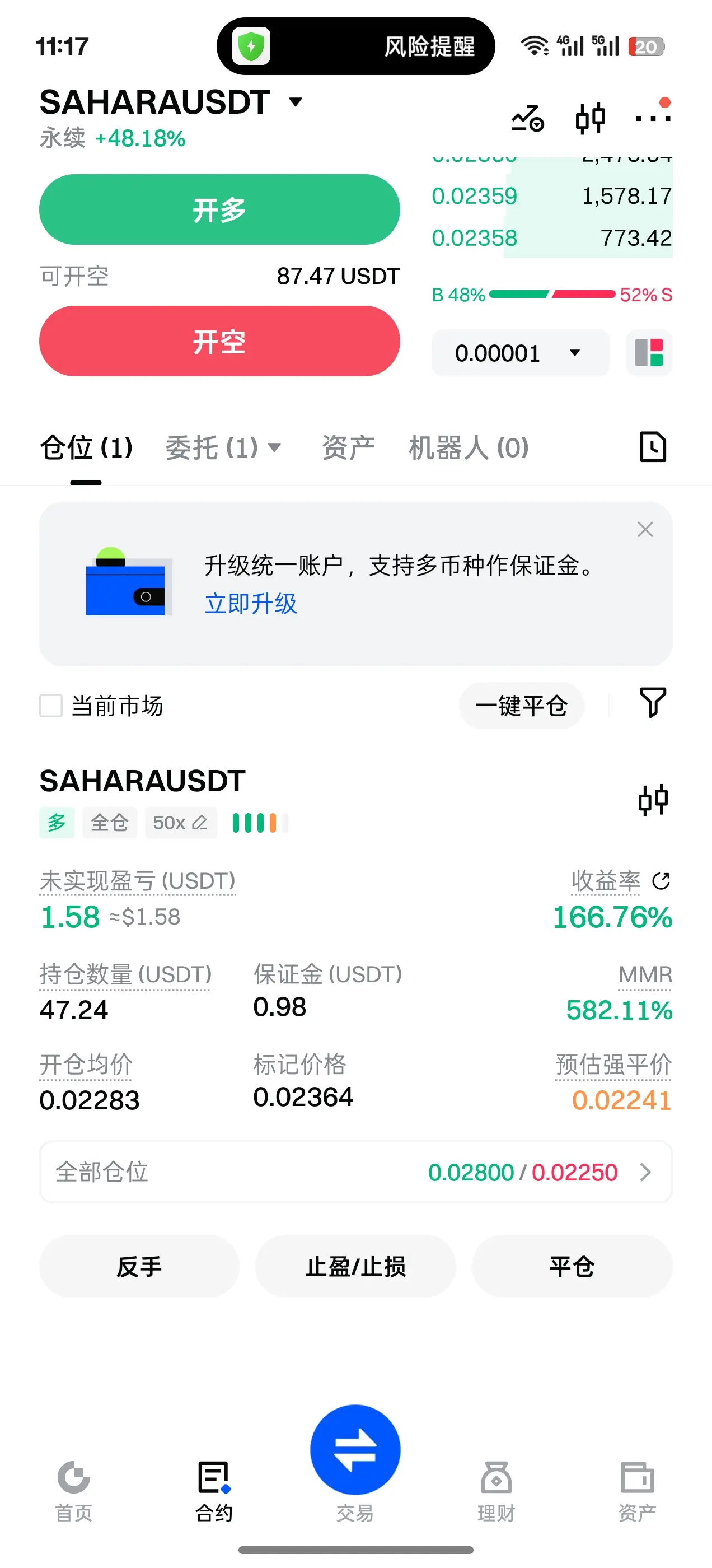The width and height of the screenshot is (712, 1568).
Task: Open the order history icon
Action: point(652,447)
